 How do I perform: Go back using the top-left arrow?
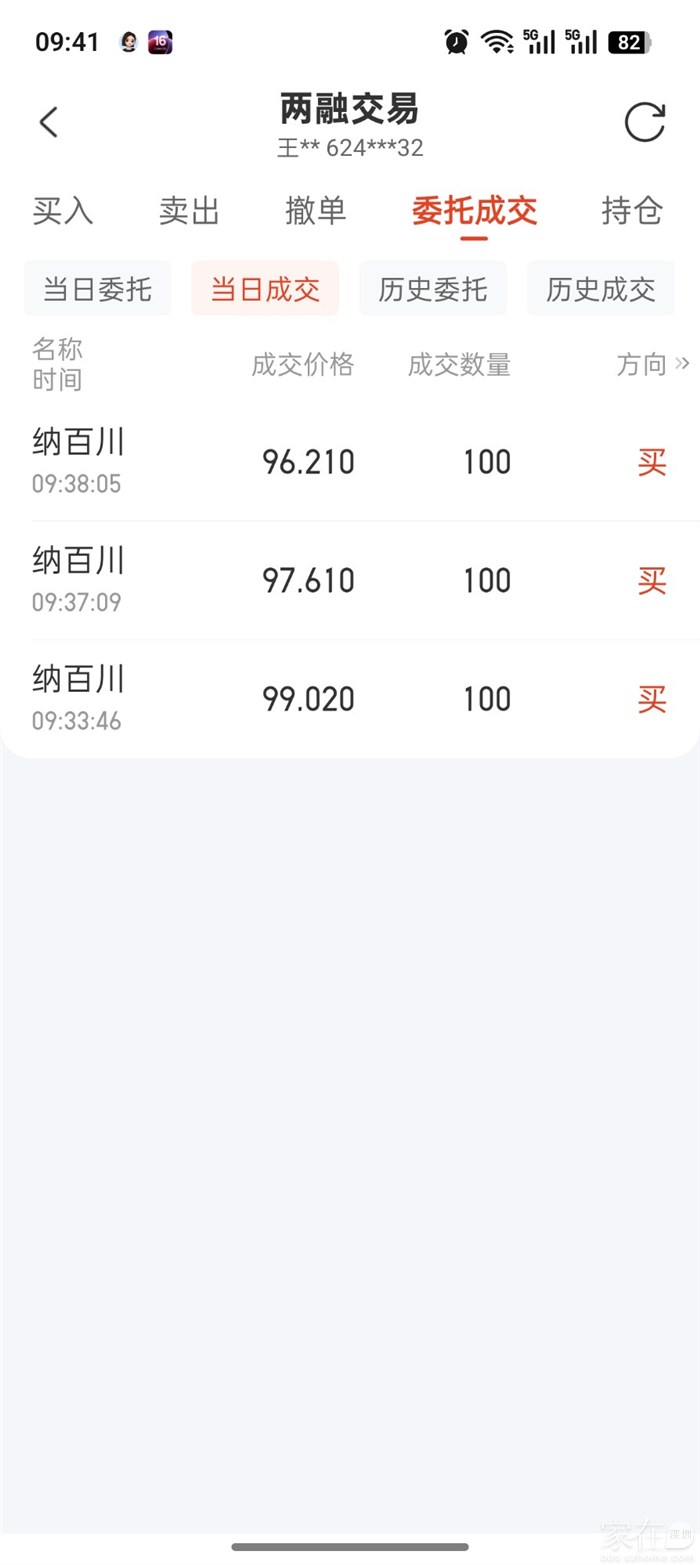[48, 123]
